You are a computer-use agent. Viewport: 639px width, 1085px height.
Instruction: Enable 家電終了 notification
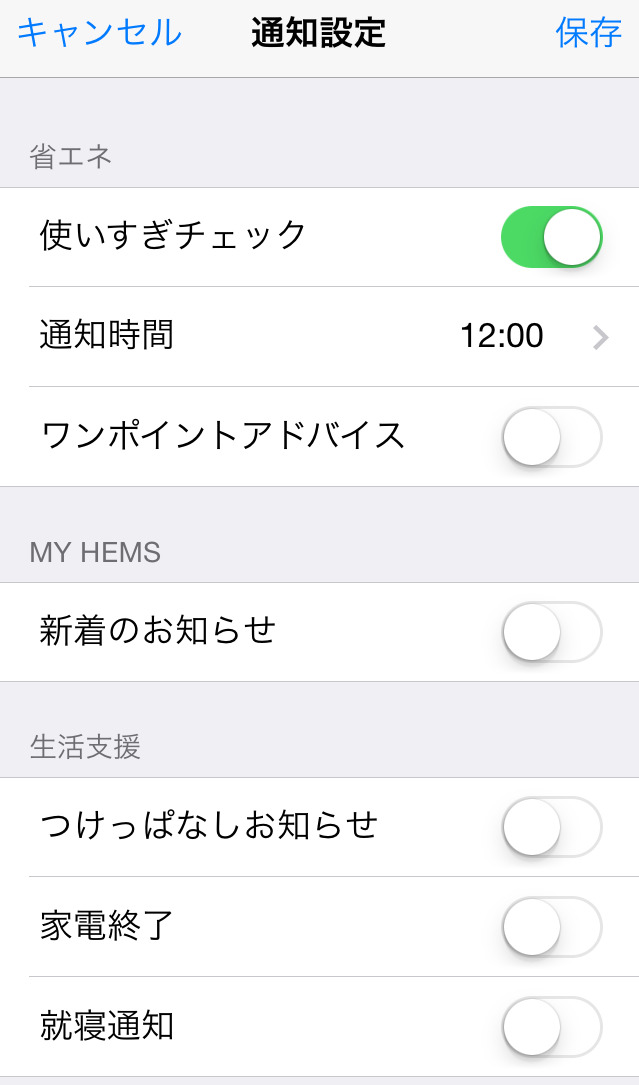tap(551, 927)
